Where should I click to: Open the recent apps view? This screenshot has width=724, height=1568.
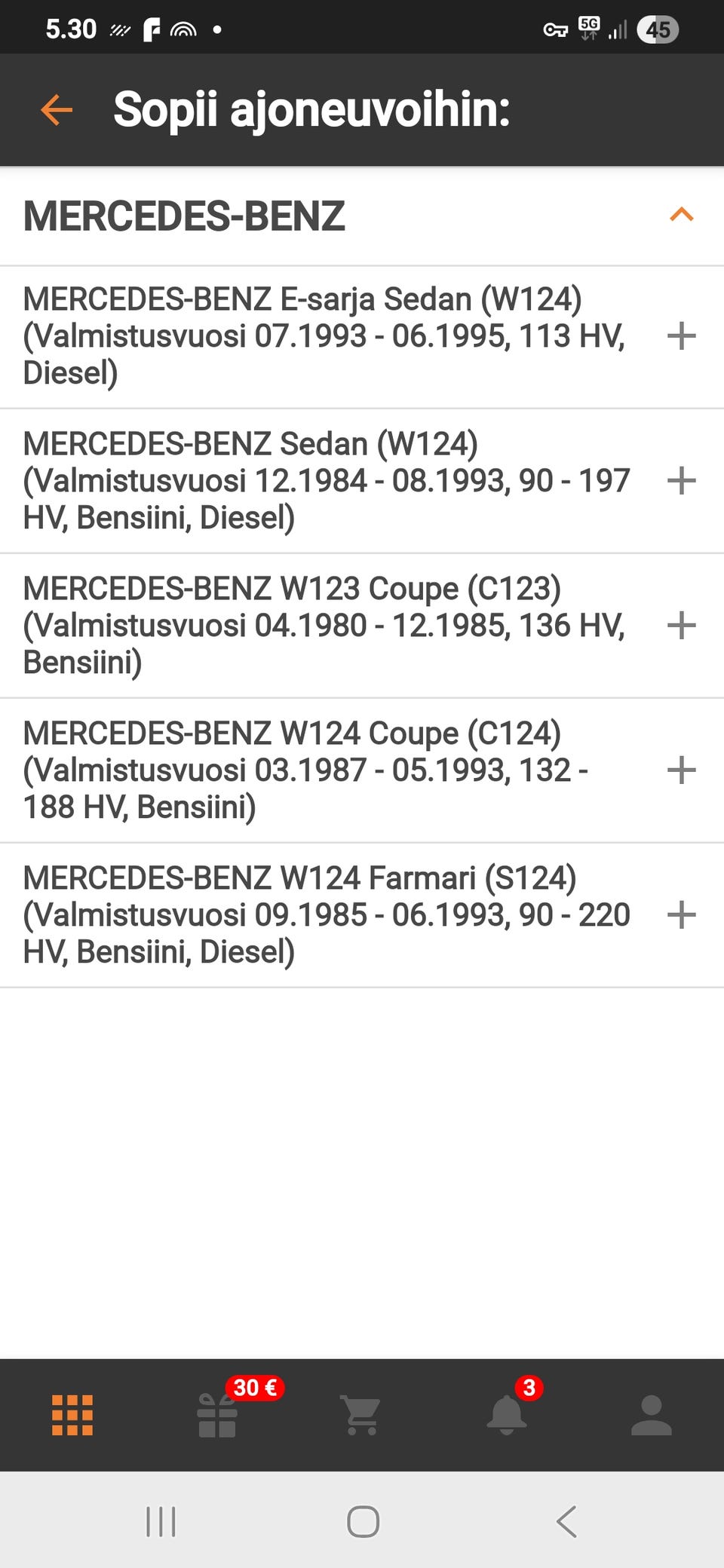point(161,1521)
